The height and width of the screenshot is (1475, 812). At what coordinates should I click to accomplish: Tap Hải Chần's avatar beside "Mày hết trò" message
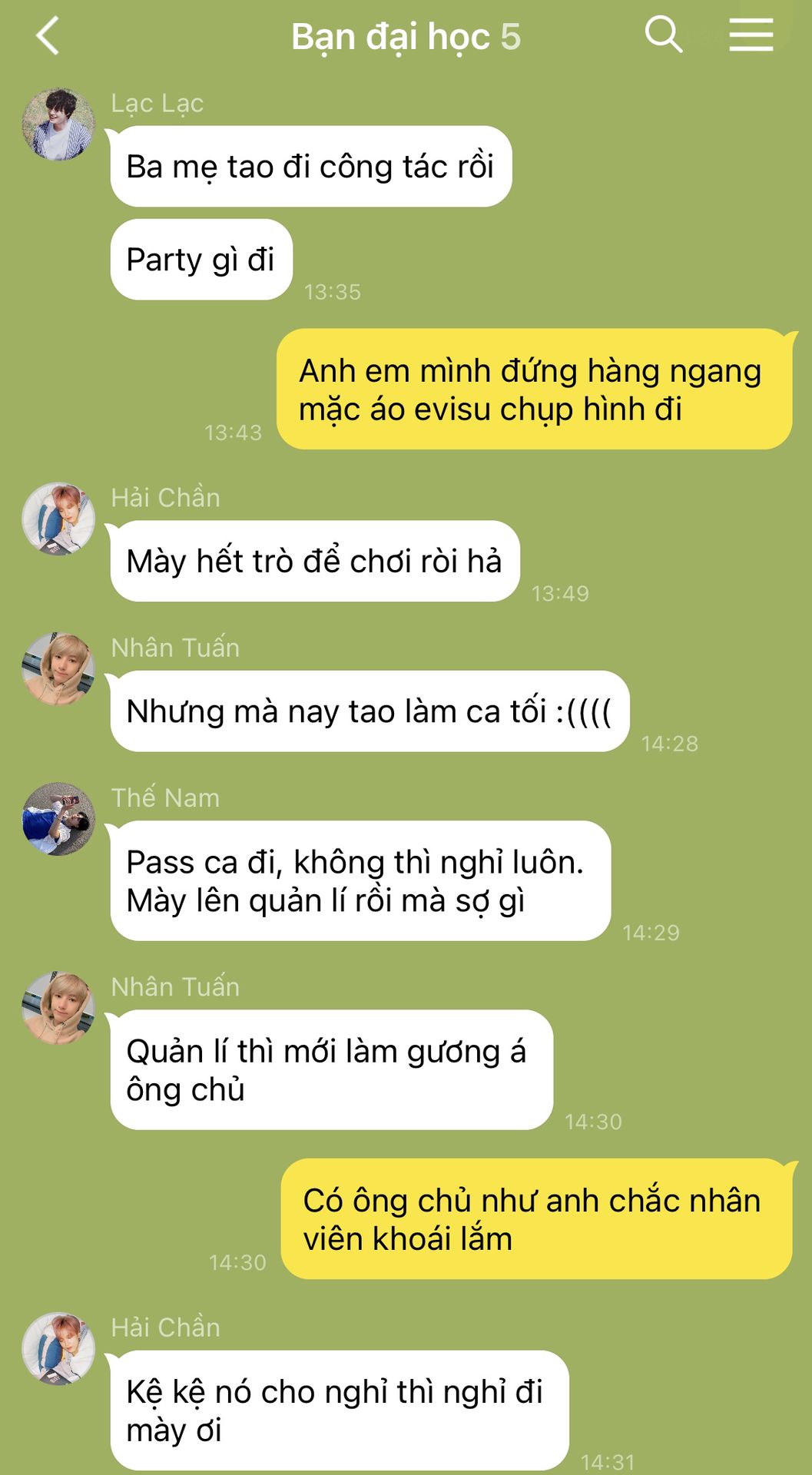(x=58, y=519)
